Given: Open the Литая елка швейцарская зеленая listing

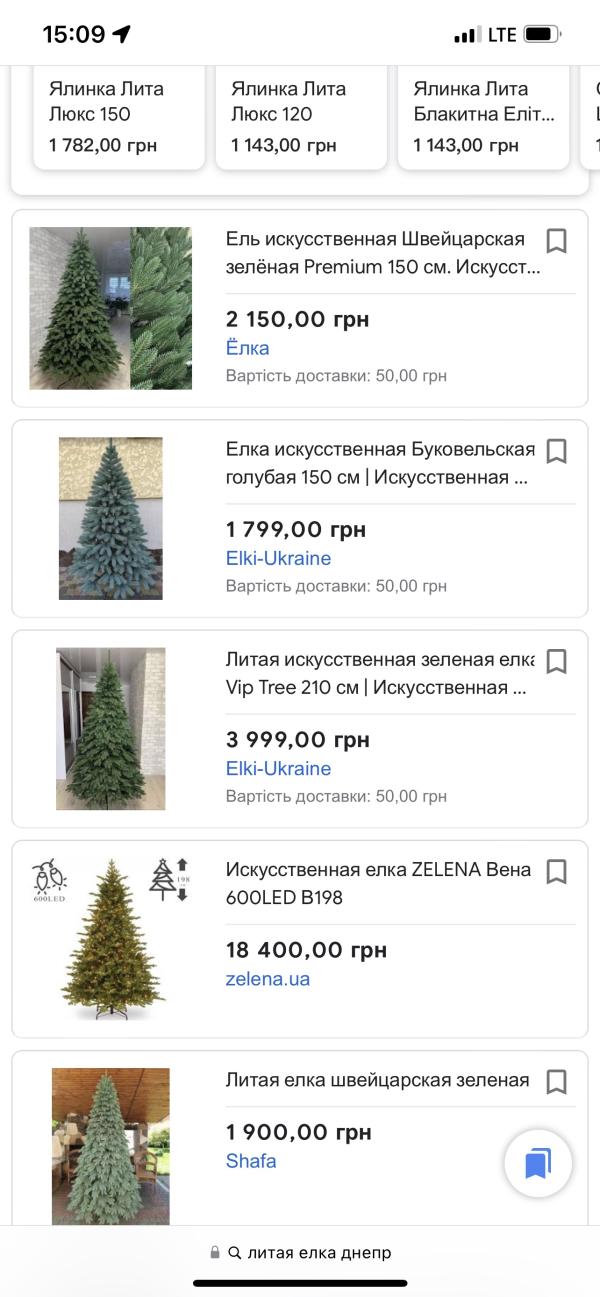Looking at the screenshot, I should click(x=377, y=1080).
